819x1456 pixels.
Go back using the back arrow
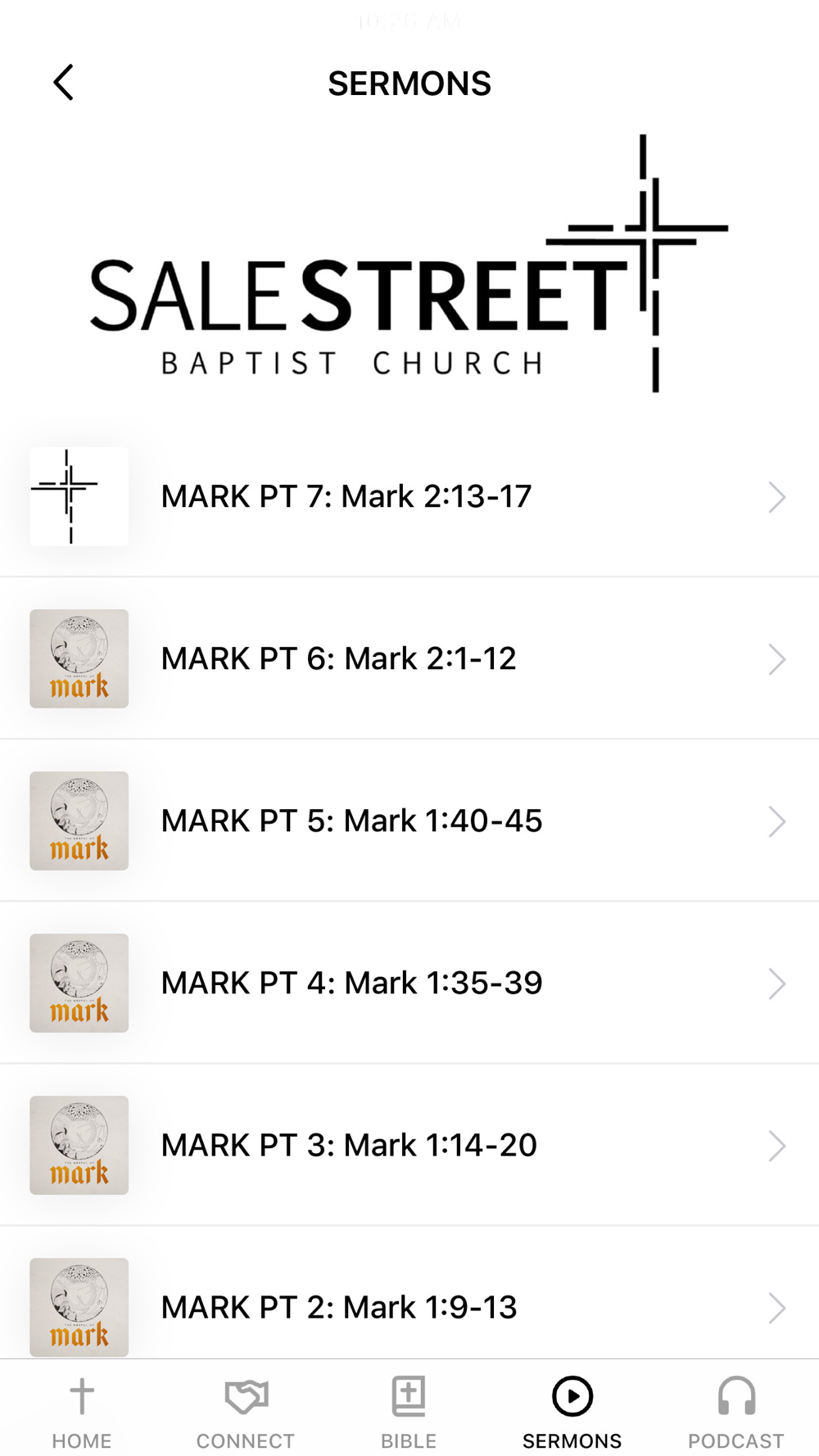(x=64, y=83)
